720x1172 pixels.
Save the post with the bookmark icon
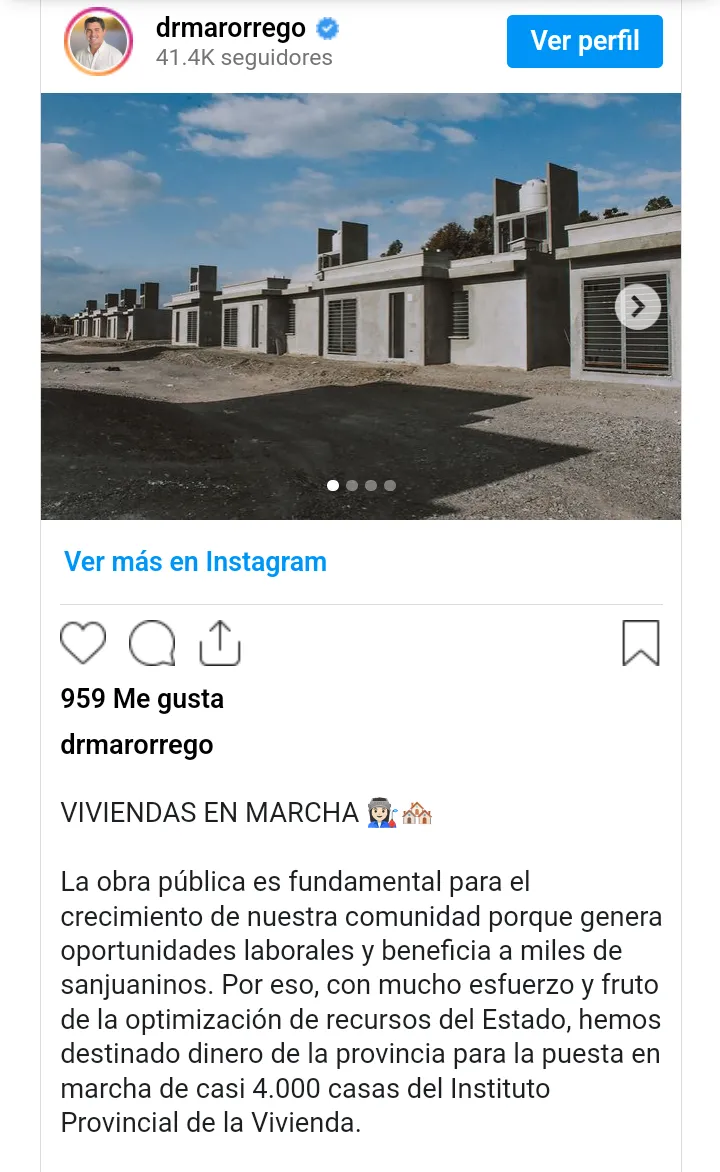pos(640,643)
